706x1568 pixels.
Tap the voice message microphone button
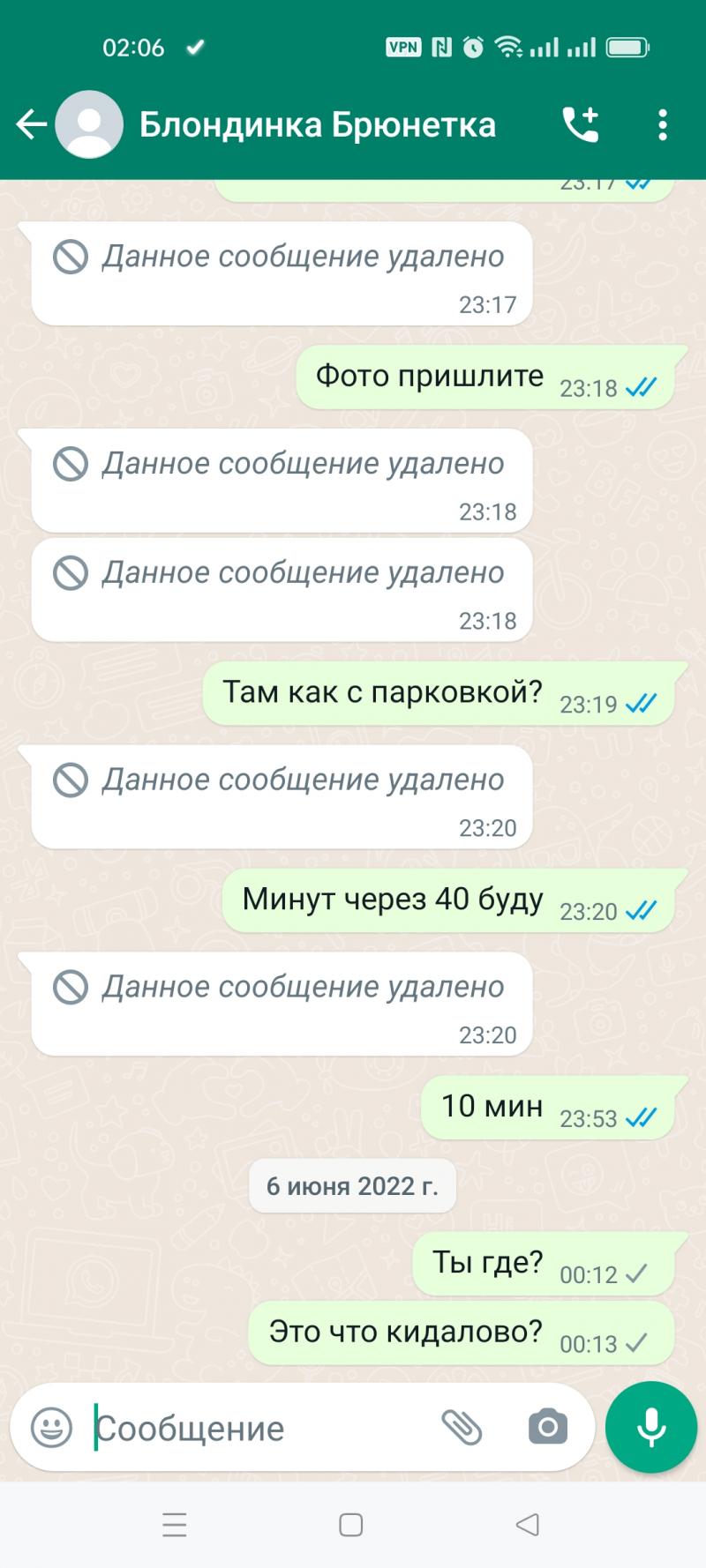(651, 1427)
